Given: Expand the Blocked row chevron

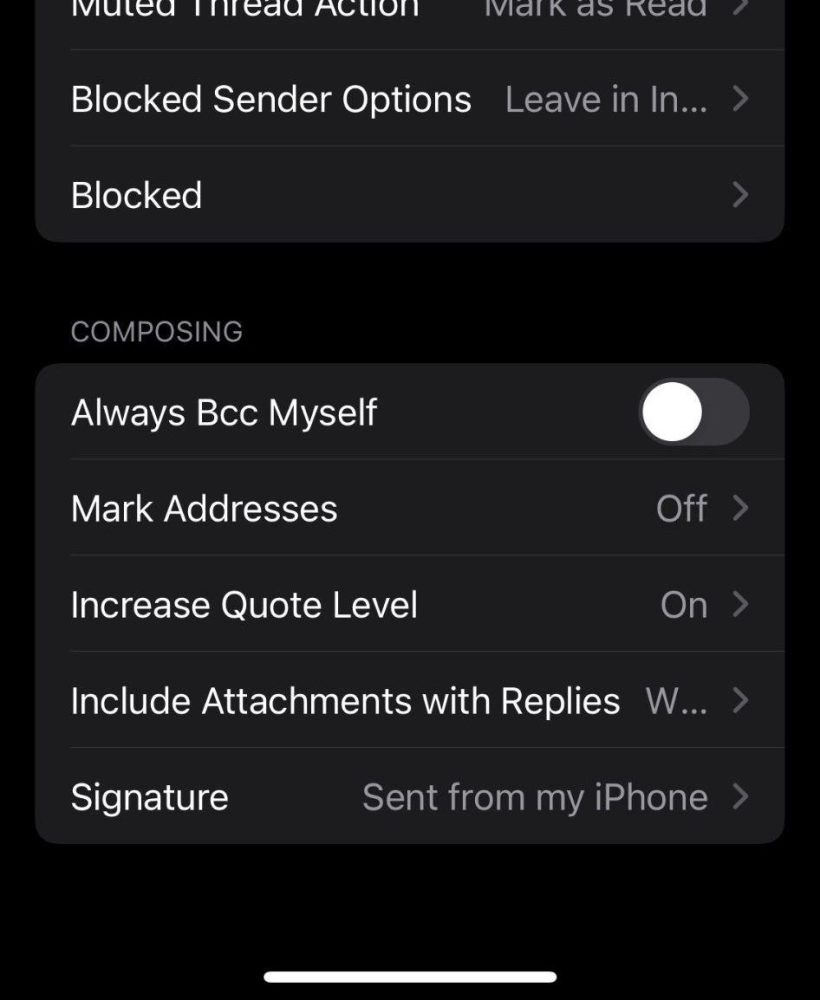Looking at the screenshot, I should point(740,195).
